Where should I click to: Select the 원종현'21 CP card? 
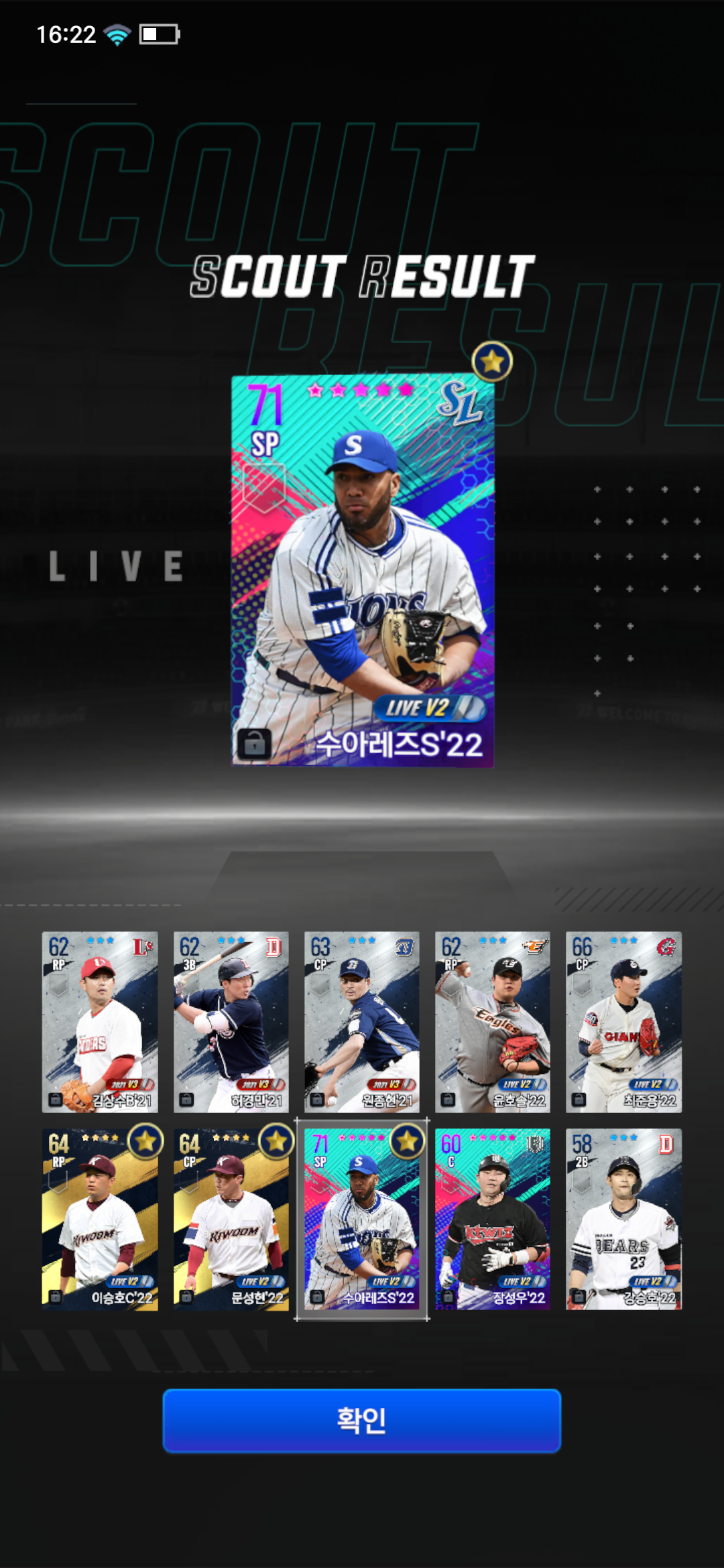click(x=361, y=1021)
